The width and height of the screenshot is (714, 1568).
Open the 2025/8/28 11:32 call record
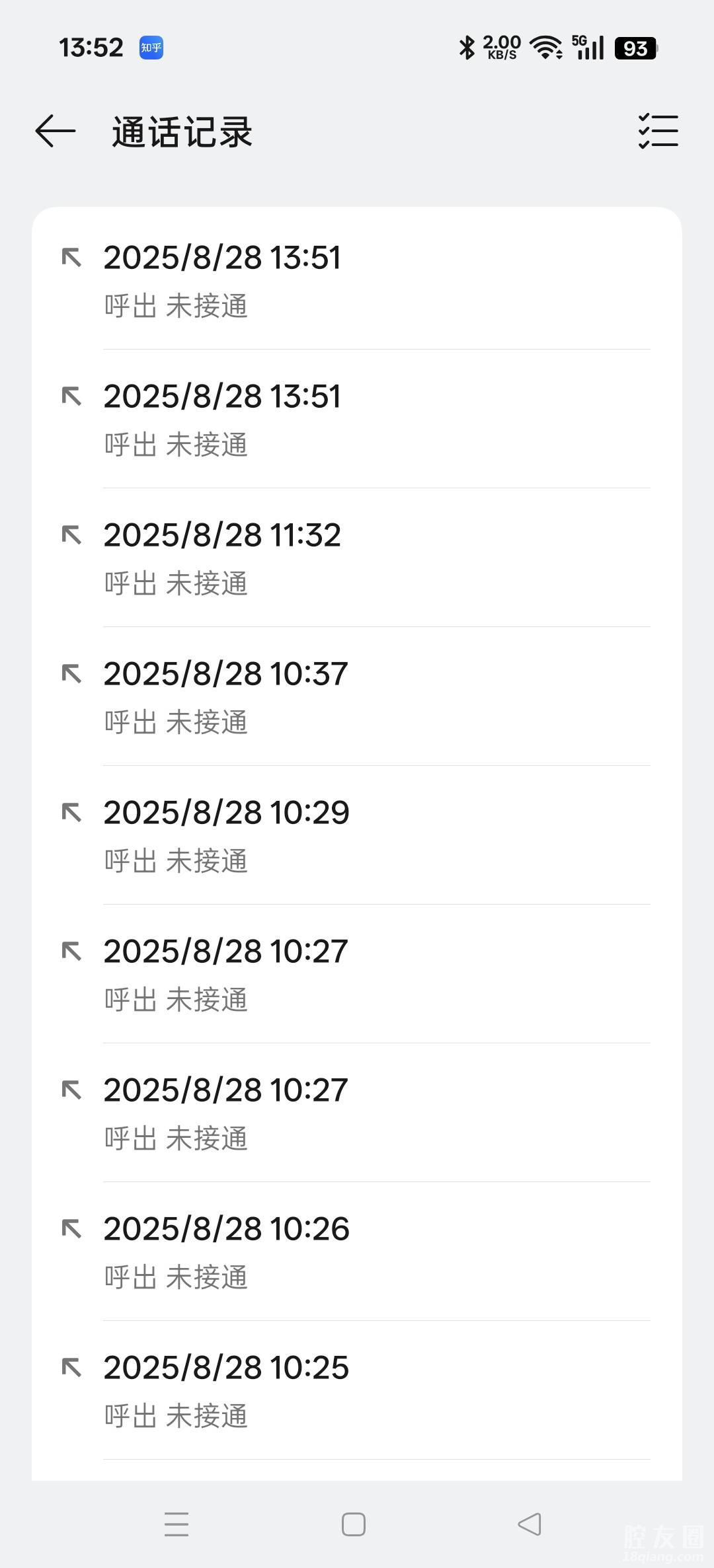coord(357,558)
